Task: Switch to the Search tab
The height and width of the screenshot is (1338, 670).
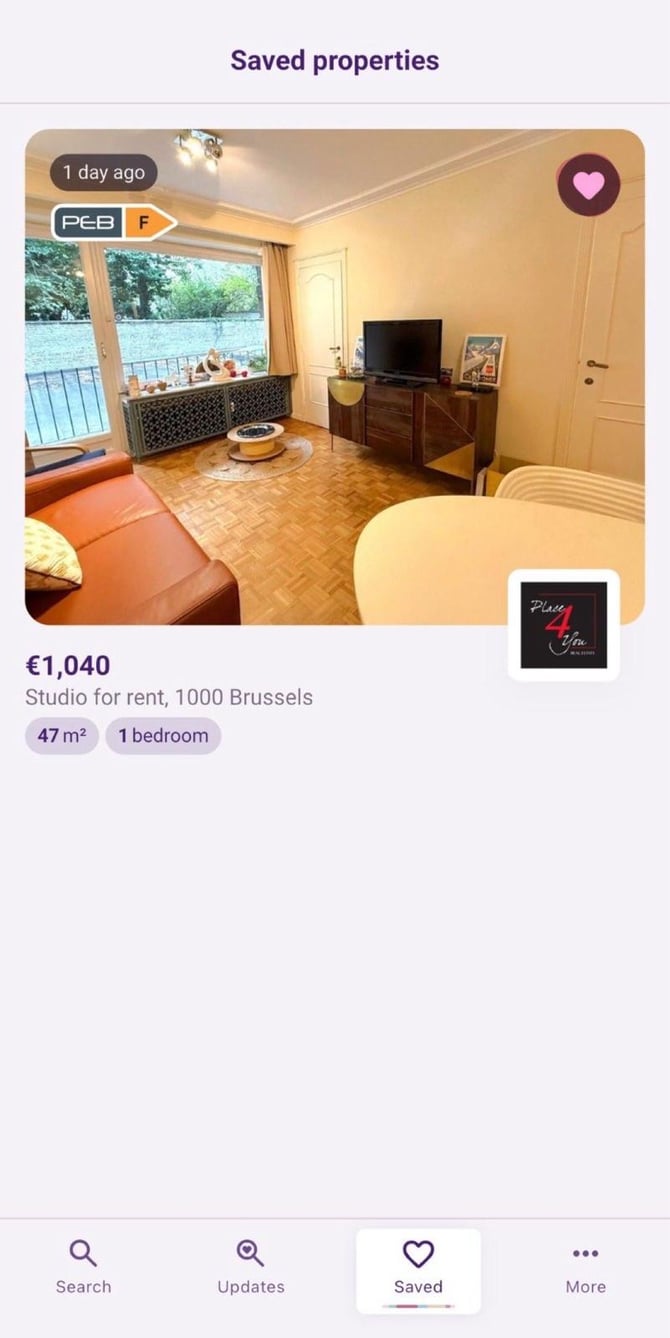Action: (83, 1267)
